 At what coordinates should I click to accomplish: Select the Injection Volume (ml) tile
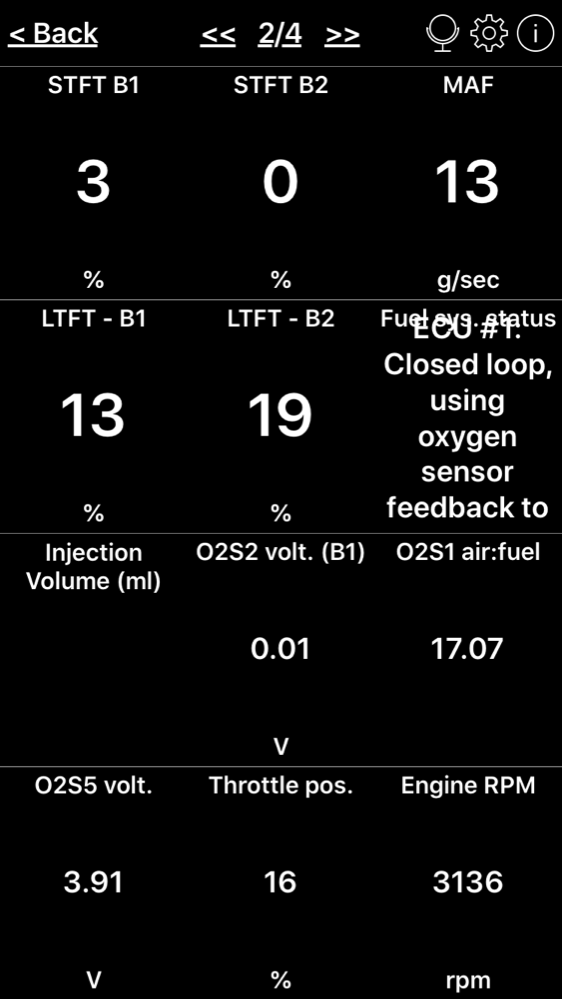94,650
